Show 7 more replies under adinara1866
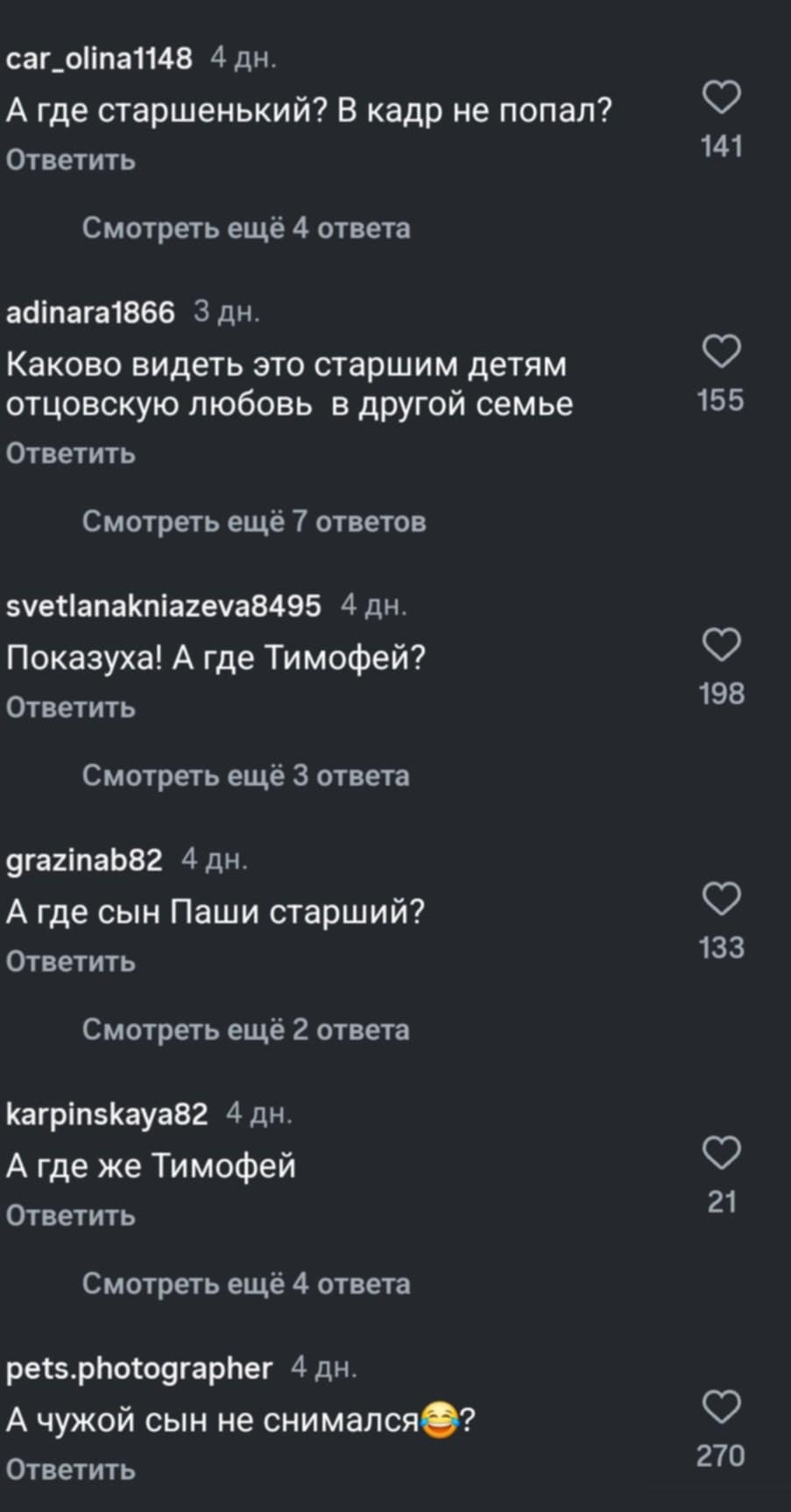 (x=254, y=522)
